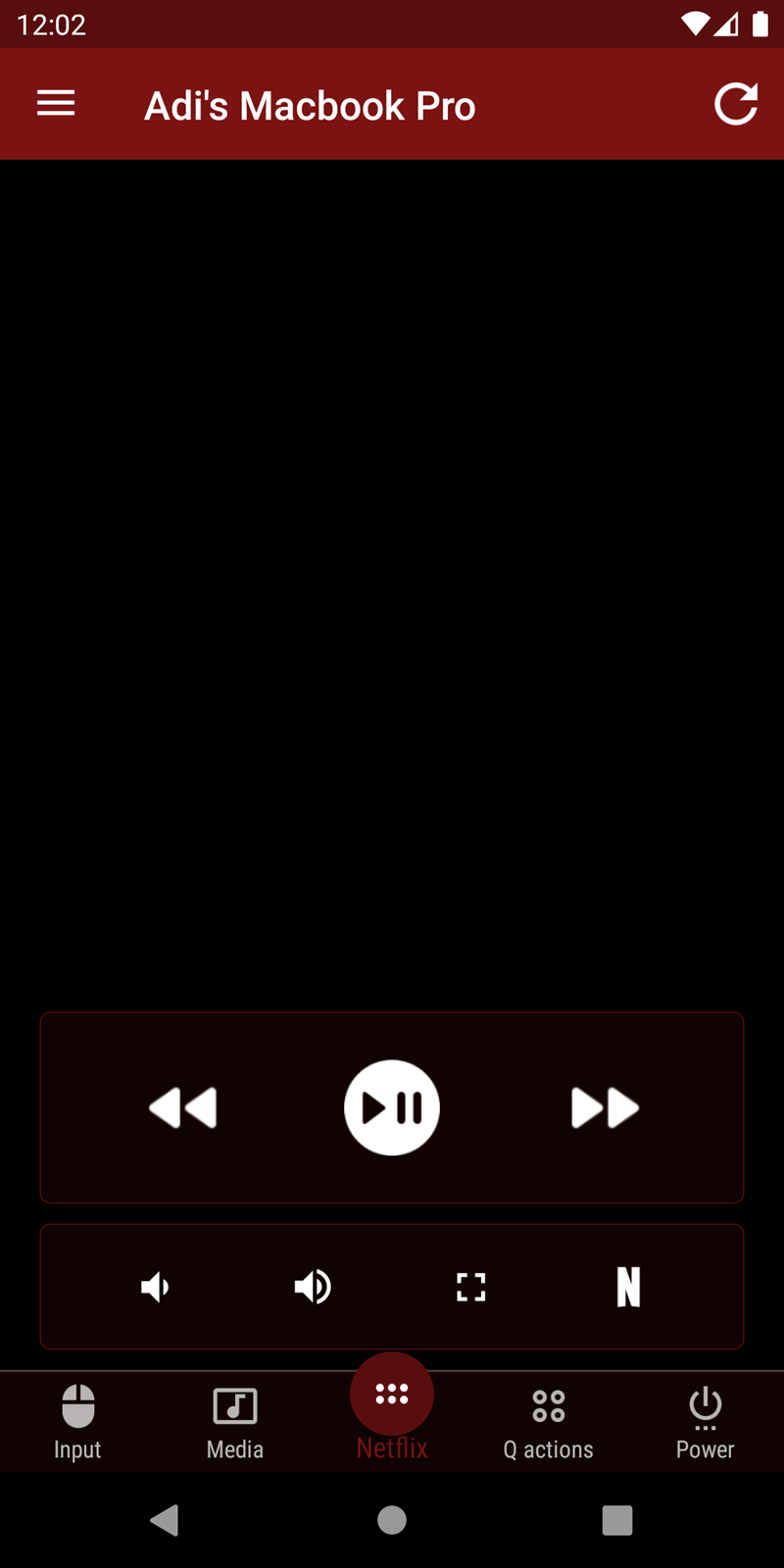Select the Netflix tab
The width and height of the screenshot is (784, 1568).
coord(392,1409)
